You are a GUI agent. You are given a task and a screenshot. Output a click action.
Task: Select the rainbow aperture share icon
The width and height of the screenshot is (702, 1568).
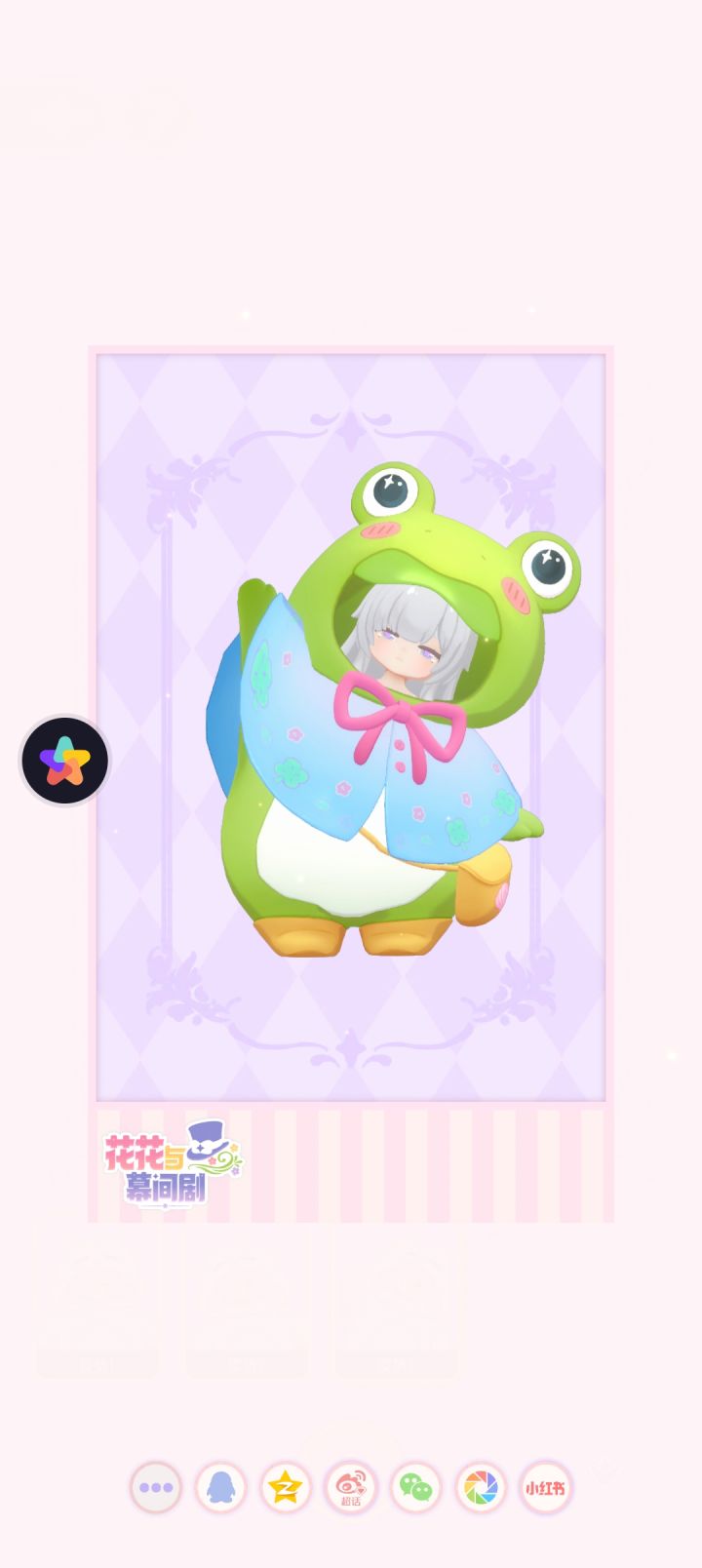pos(479,1489)
